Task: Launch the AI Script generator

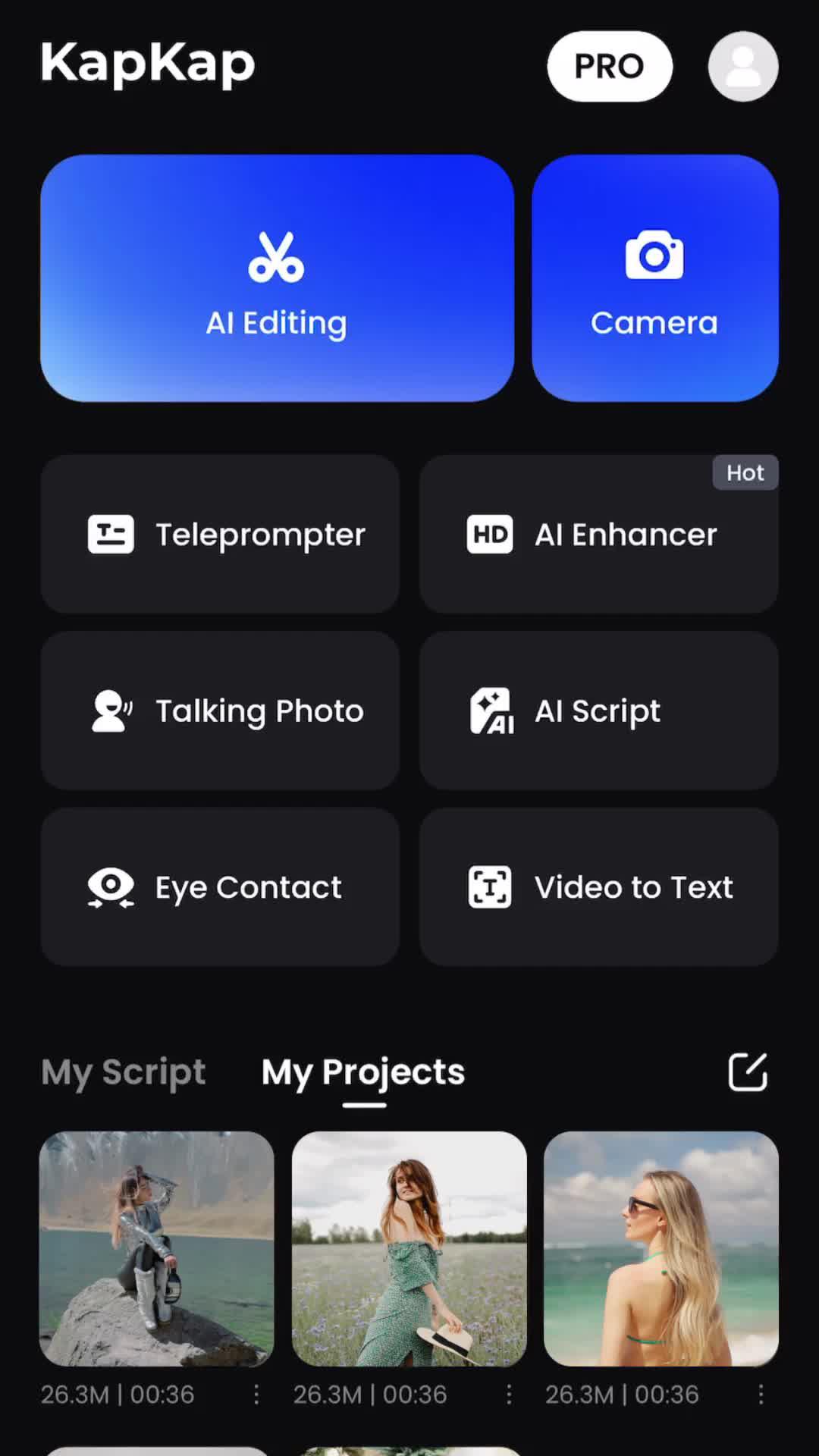Action: [598, 711]
